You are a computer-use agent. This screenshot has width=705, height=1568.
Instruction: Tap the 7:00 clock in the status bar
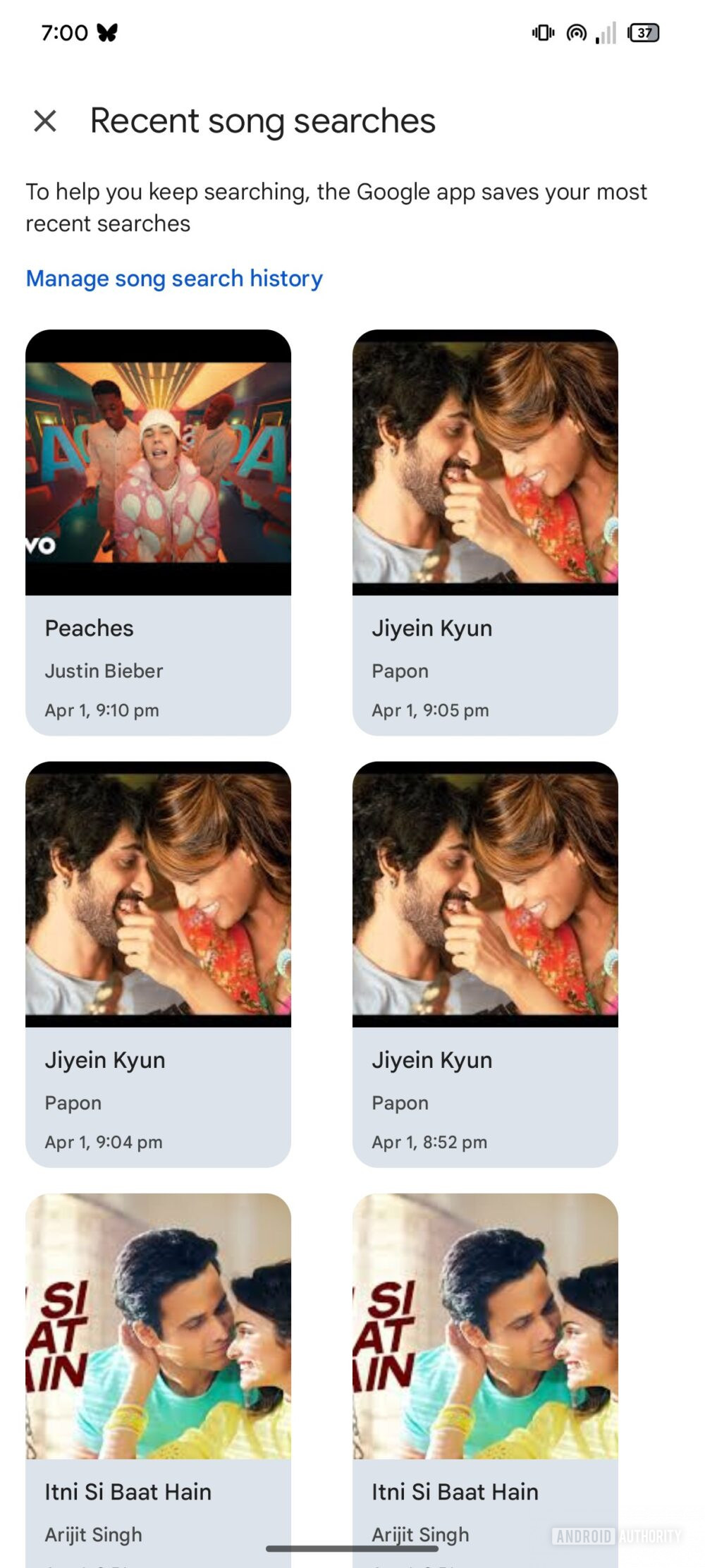pyautogui.click(x=64, y=32)
